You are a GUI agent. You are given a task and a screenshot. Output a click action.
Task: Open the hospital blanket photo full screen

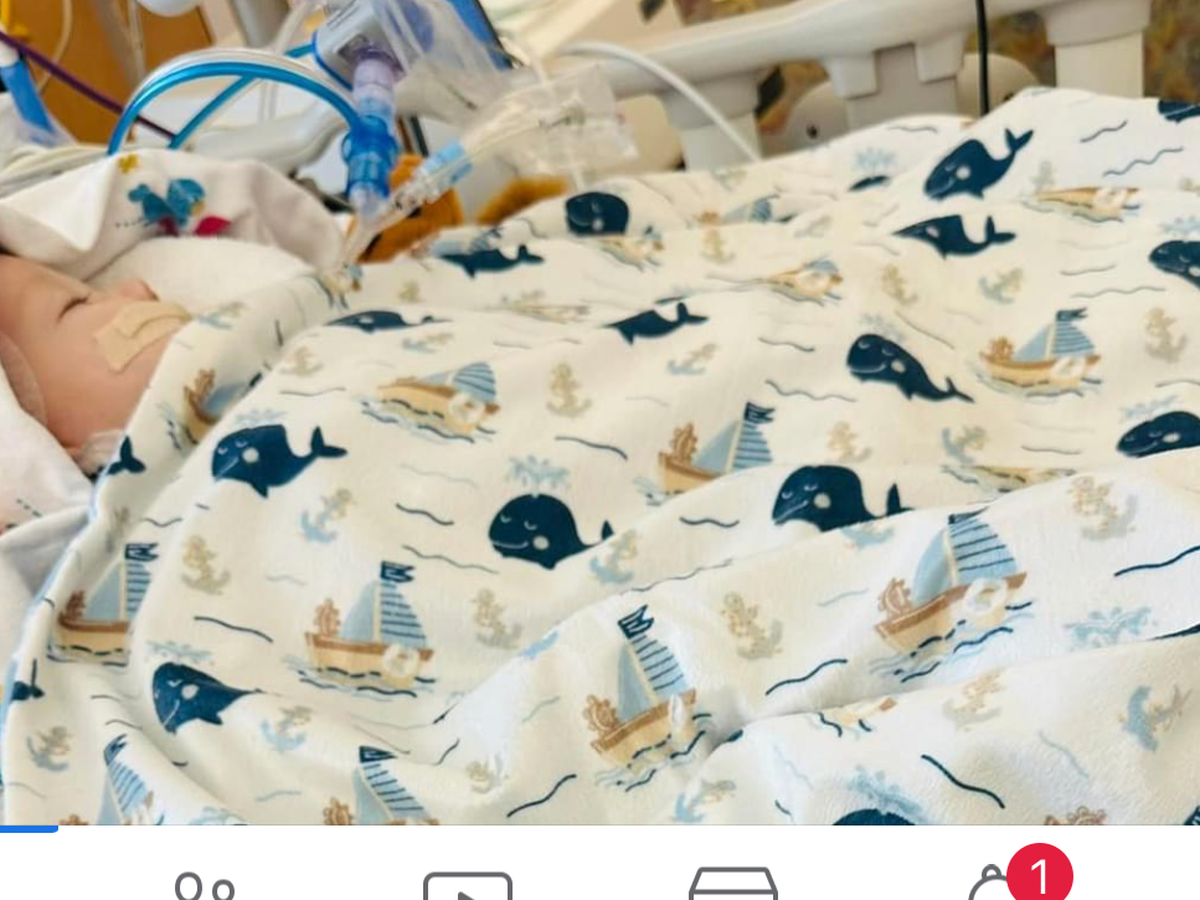(600, 420)
